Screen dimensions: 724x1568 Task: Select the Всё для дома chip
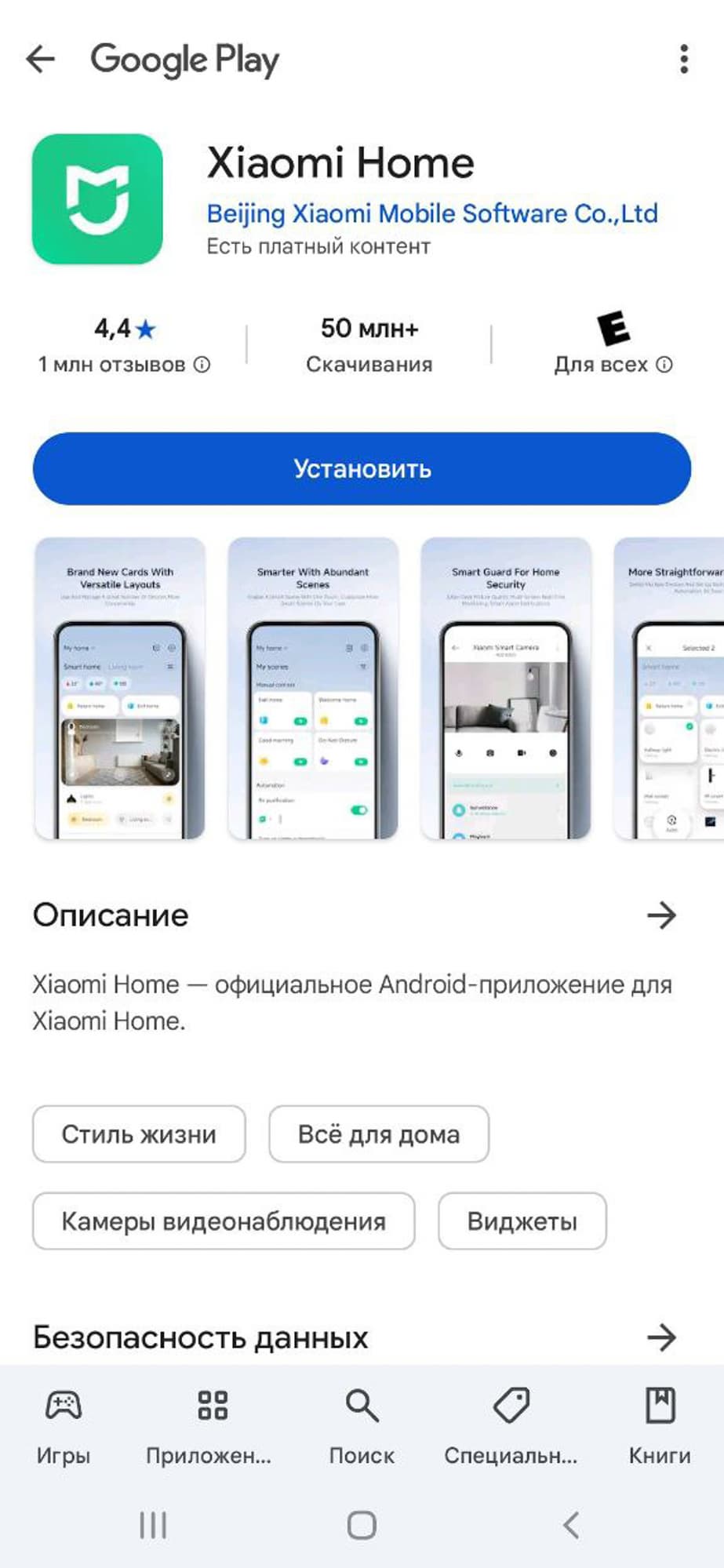(x=379, y=1134)
